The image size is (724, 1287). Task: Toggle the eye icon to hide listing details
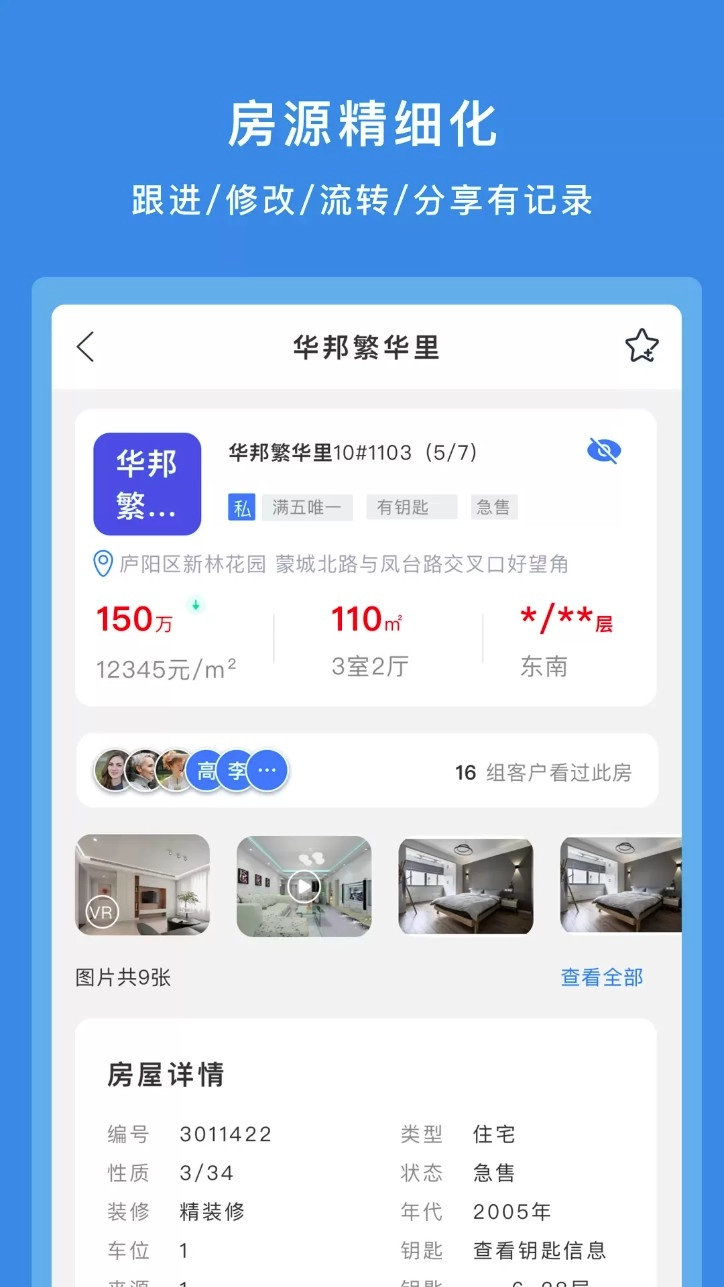click(601, 451)
